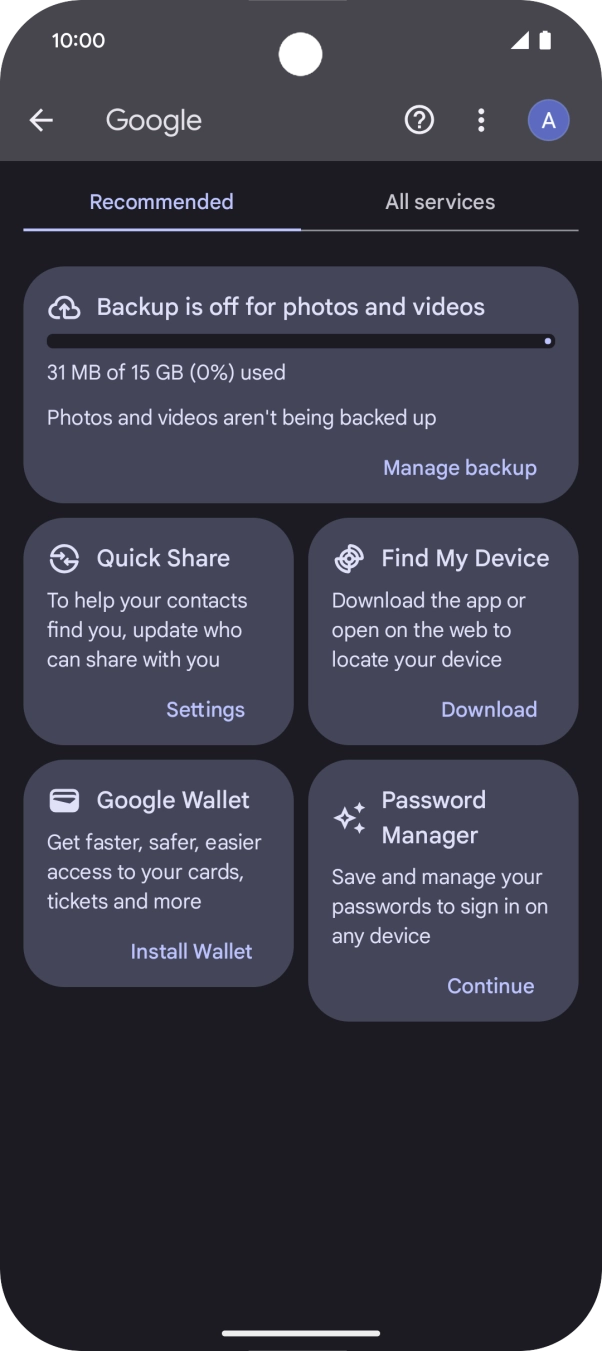Tap Manage backup
The image size is (602, 1351).
pos(460,468)
